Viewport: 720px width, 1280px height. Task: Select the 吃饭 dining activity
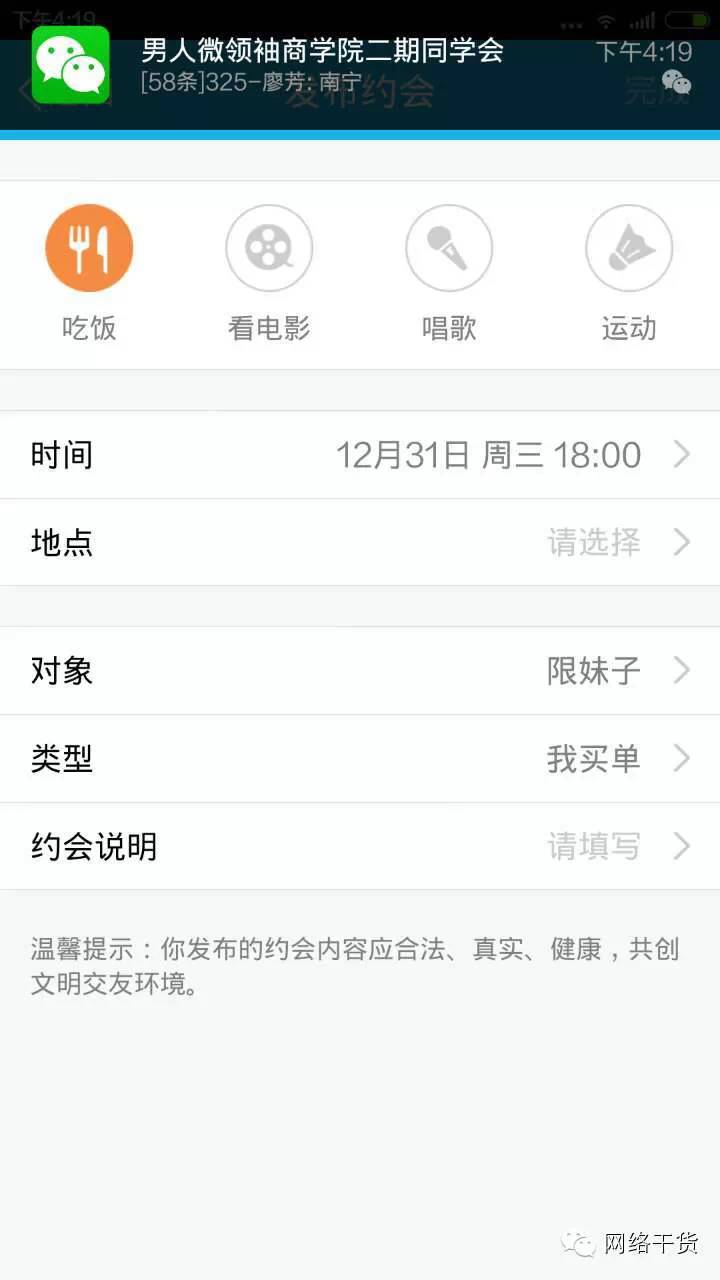[x=89, y=248]
